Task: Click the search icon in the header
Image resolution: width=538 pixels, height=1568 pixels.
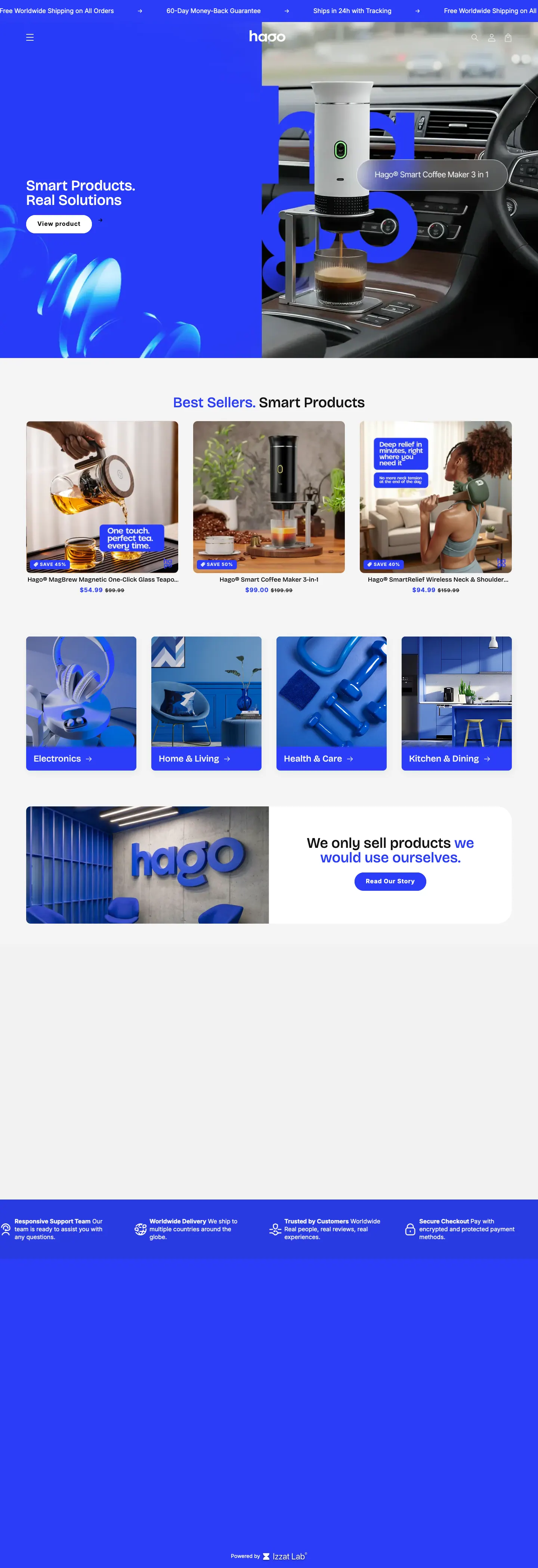Action: pyautogui.click(x=474, y=38)
